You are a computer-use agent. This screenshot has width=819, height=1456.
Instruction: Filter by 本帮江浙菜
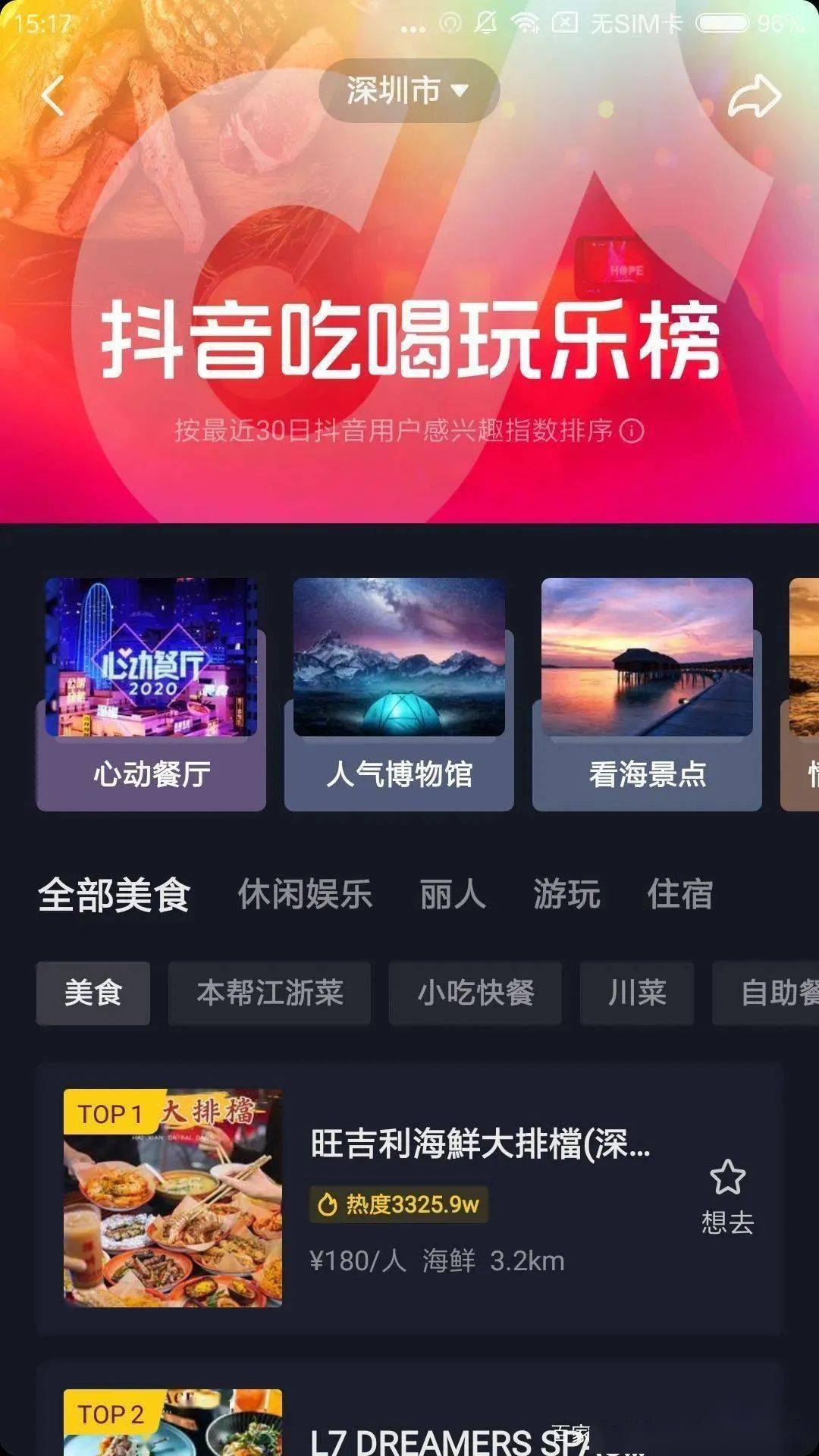click(269, 993)
